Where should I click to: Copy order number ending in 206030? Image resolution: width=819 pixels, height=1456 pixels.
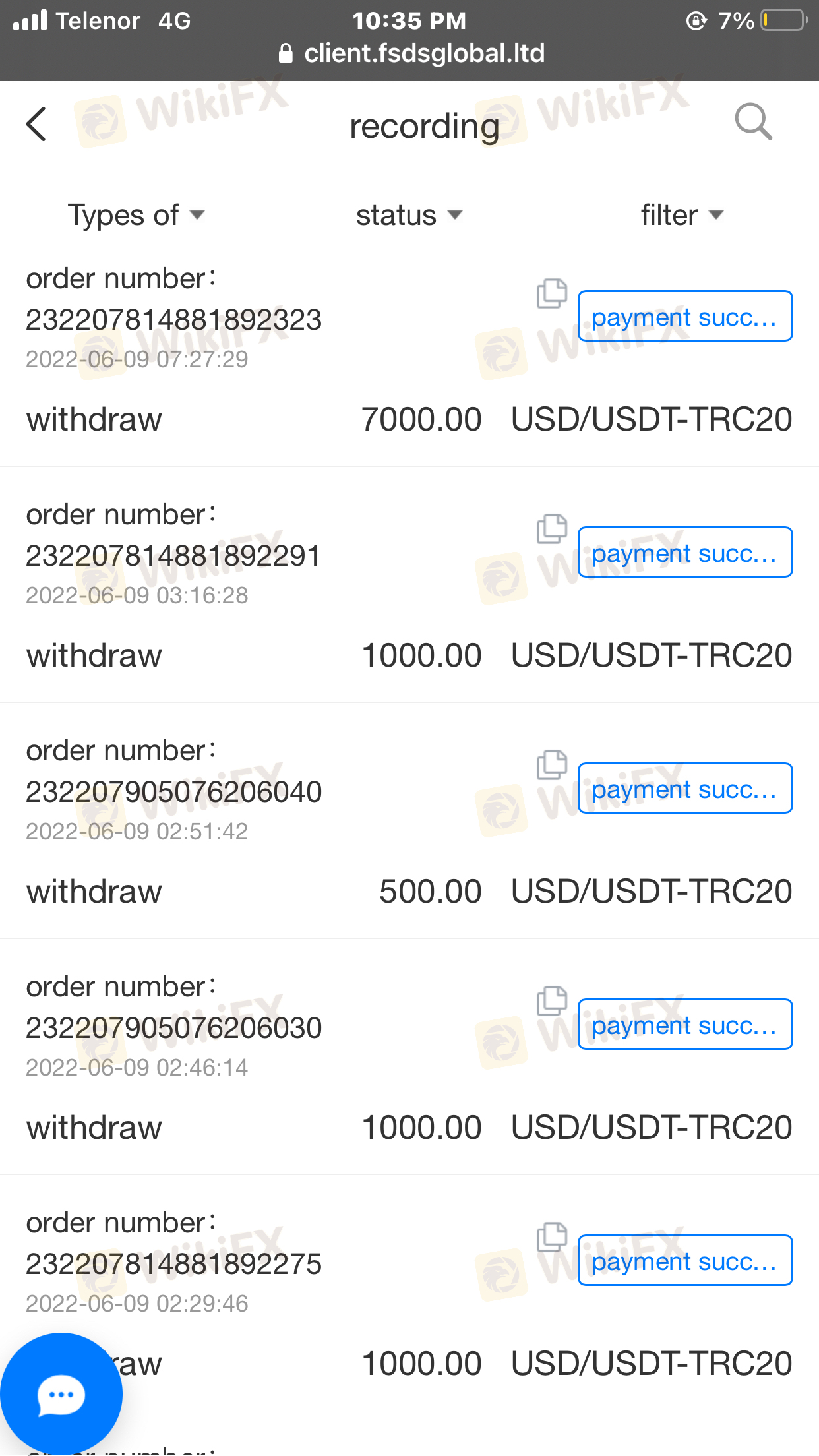[x=552, y=1001]
